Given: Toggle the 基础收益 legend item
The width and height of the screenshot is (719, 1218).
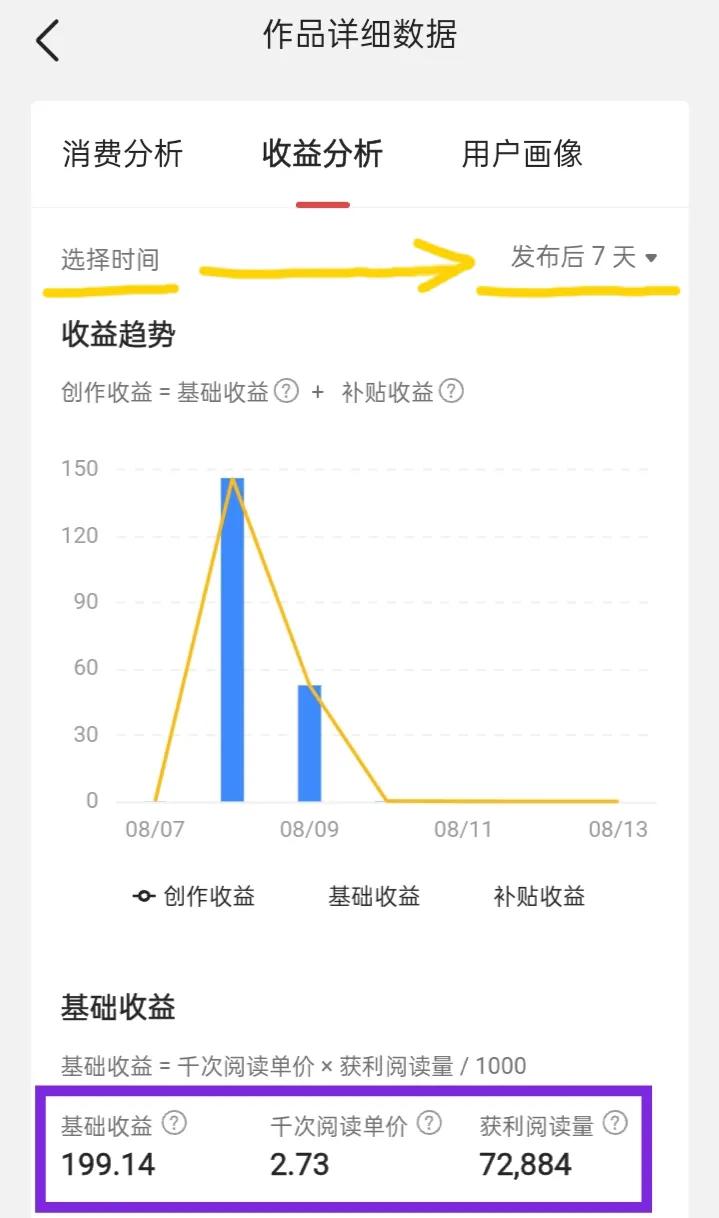Looking at the screenshot, I should click(x=374, y=896).
